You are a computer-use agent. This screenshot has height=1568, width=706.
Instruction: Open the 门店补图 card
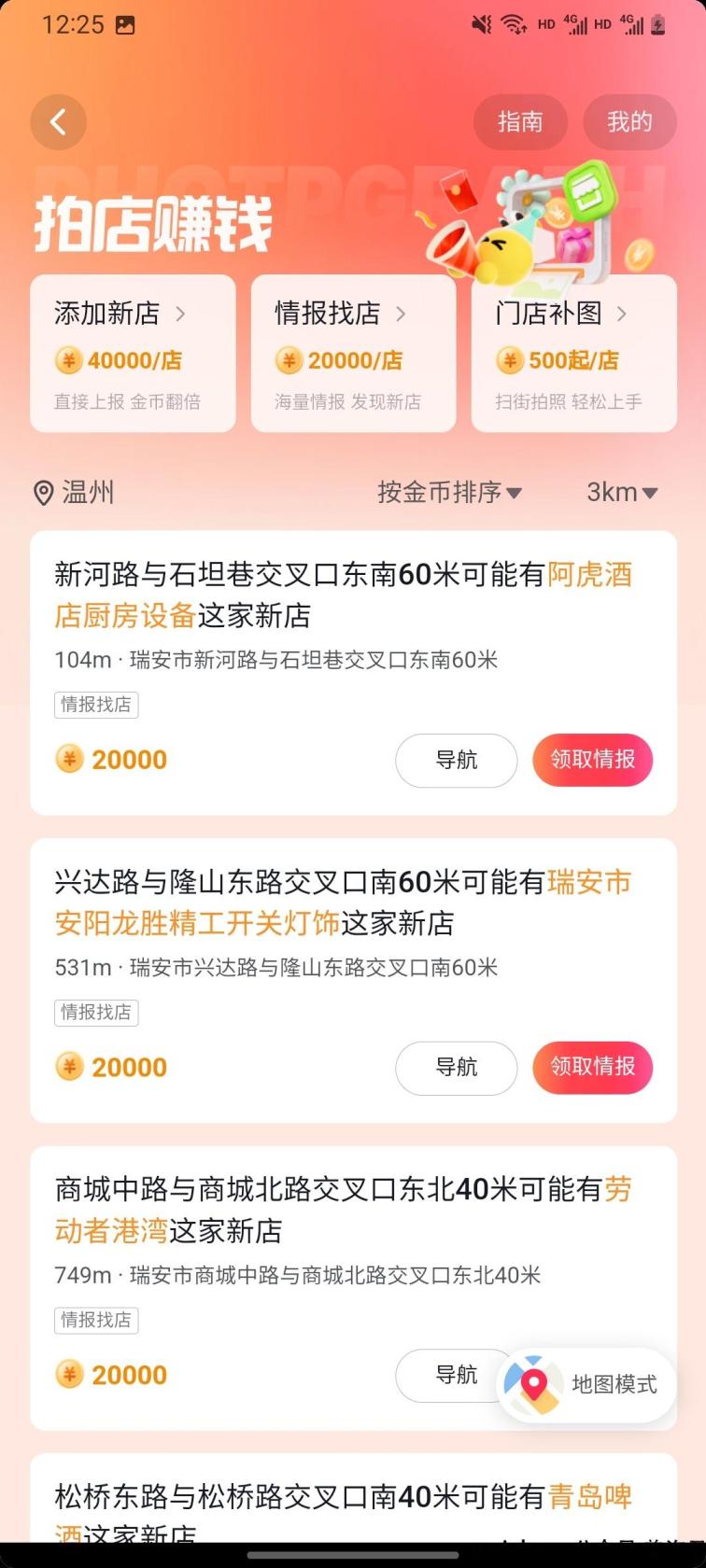573,354
